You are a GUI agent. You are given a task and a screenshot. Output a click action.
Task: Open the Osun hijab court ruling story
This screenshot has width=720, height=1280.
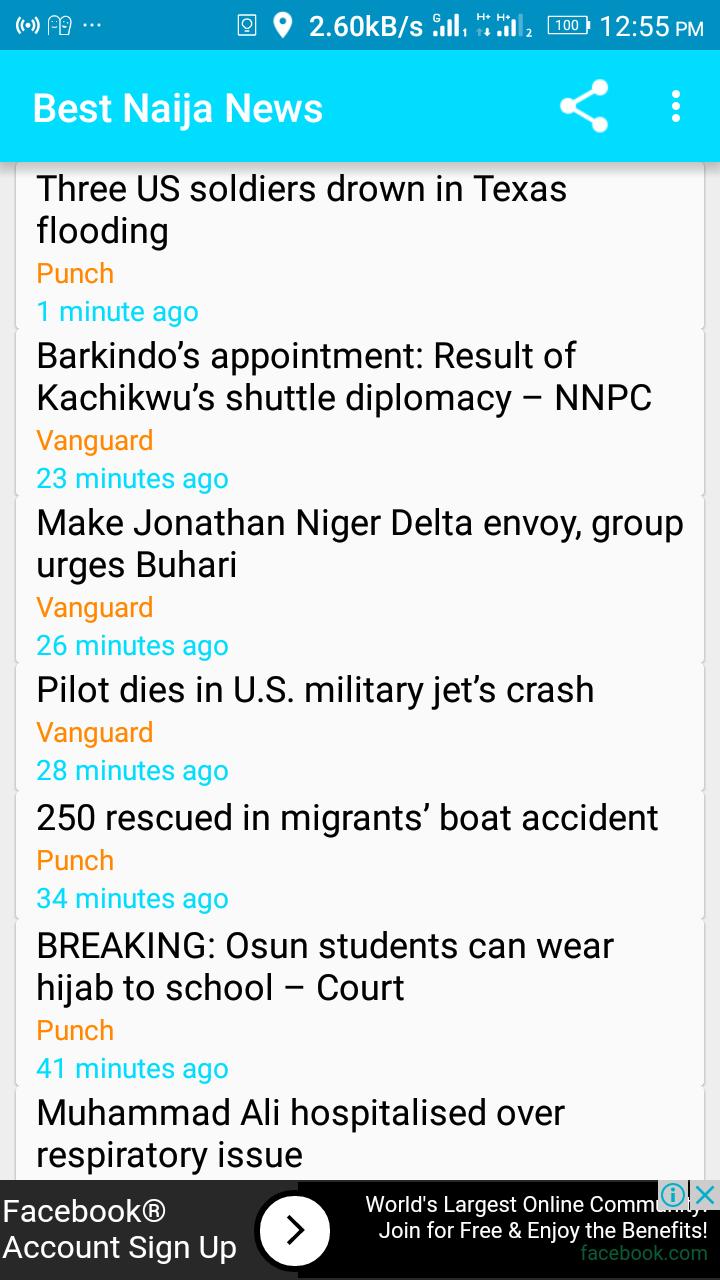point(324,966)
